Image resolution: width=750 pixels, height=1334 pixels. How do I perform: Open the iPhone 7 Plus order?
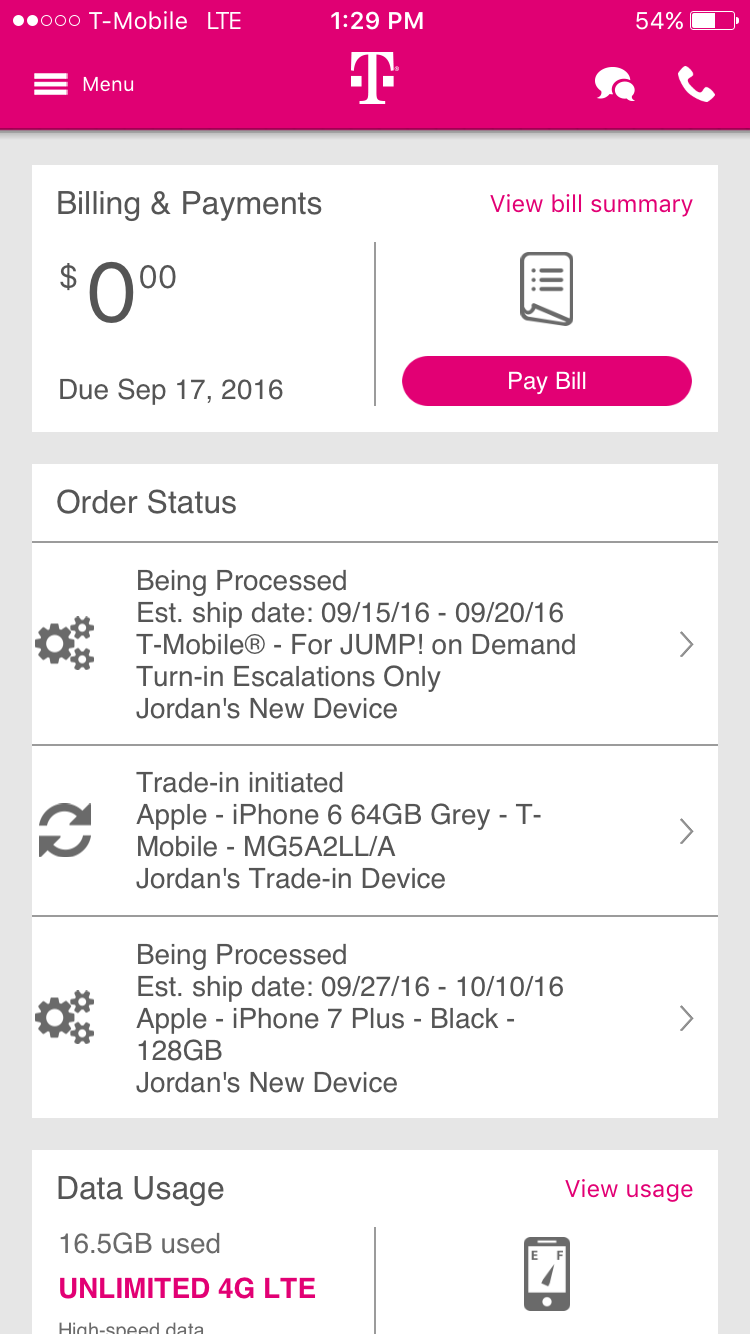pos(375,1018)
